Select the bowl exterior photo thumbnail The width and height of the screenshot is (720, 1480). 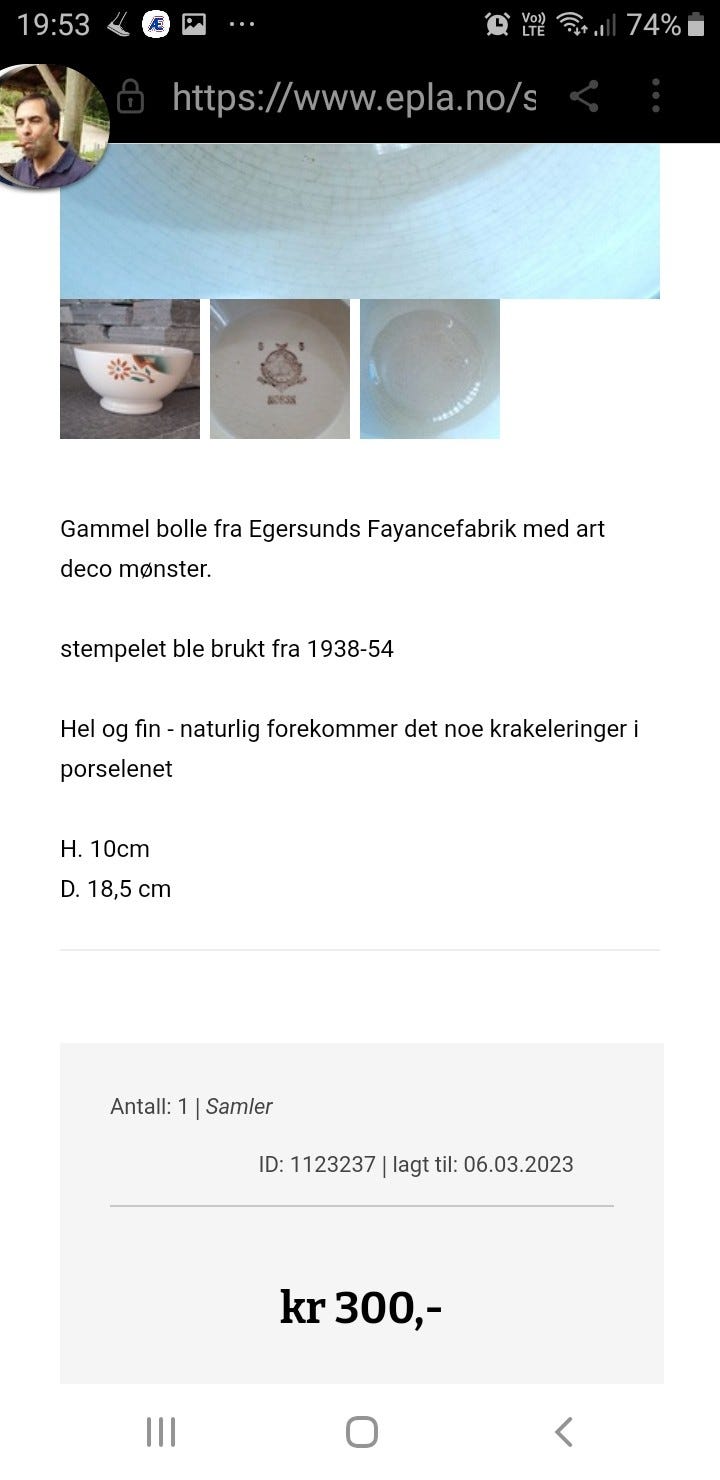(130, 367)
